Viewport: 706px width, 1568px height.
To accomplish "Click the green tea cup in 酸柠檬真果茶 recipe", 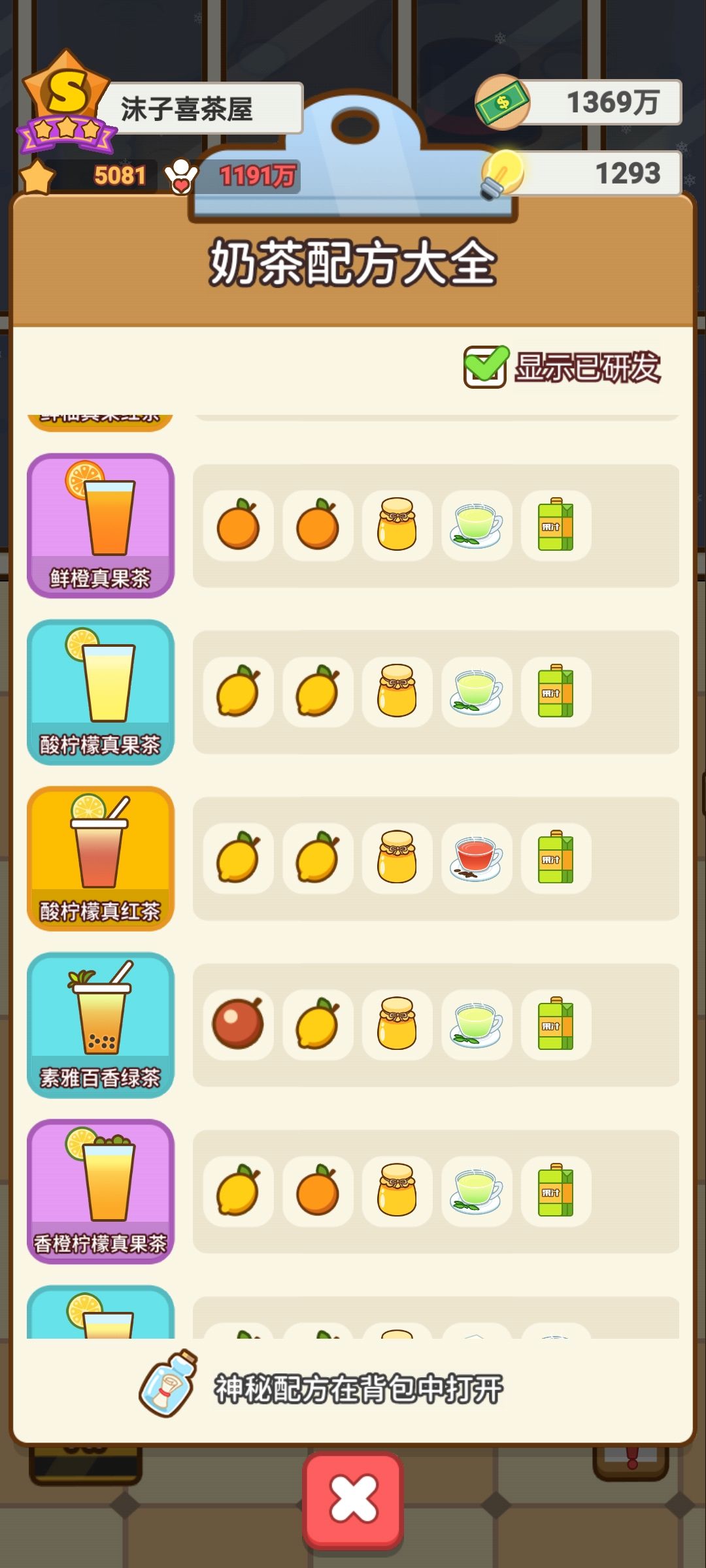I will tap(477, 691).
